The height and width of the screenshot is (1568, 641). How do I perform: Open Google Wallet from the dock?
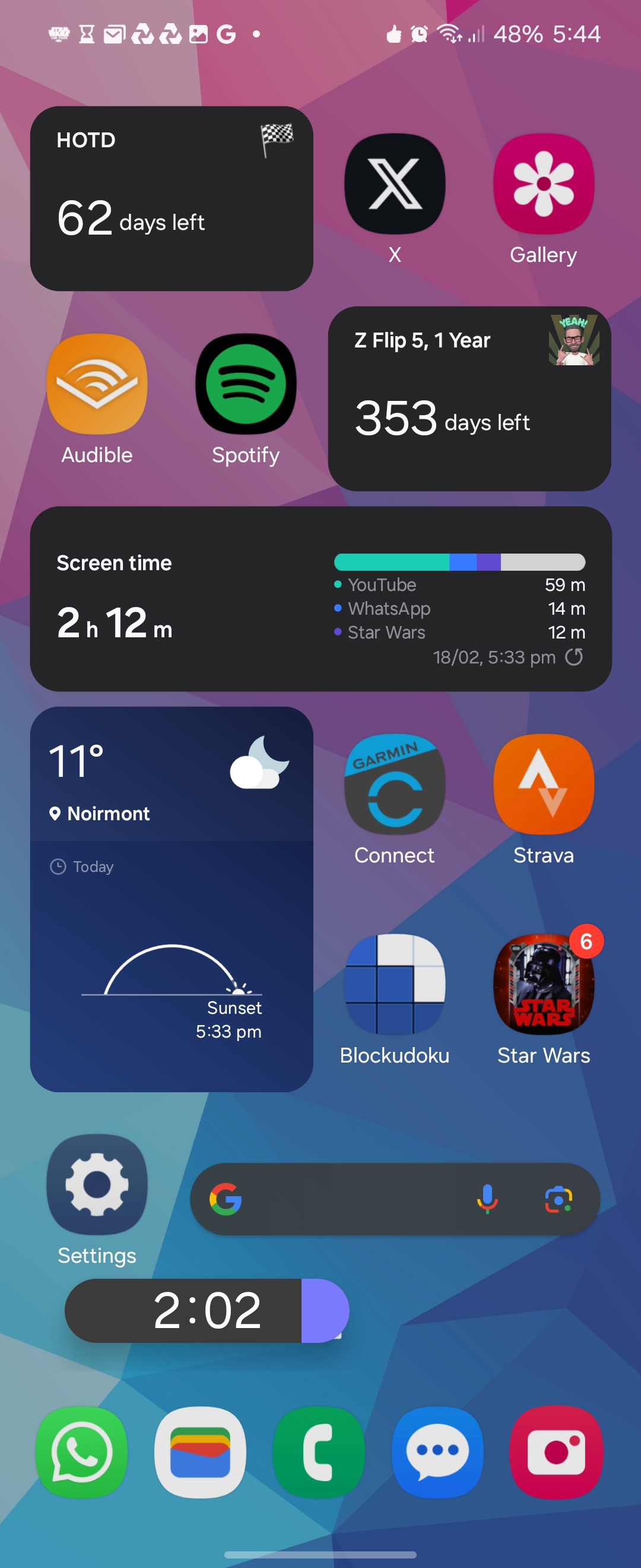click(x=200, y=1452)
